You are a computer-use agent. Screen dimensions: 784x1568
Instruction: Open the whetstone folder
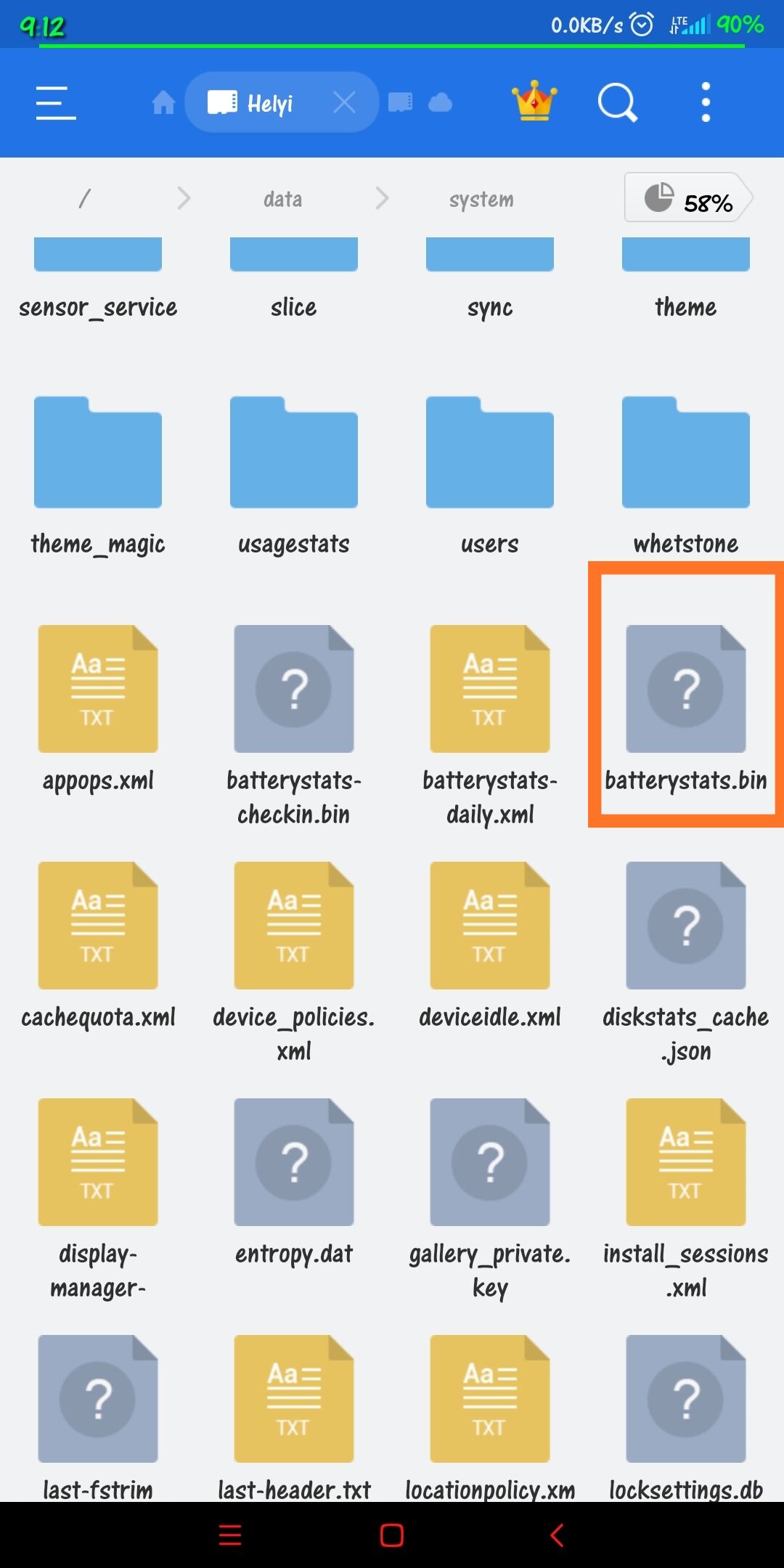(x=686, y=454)
